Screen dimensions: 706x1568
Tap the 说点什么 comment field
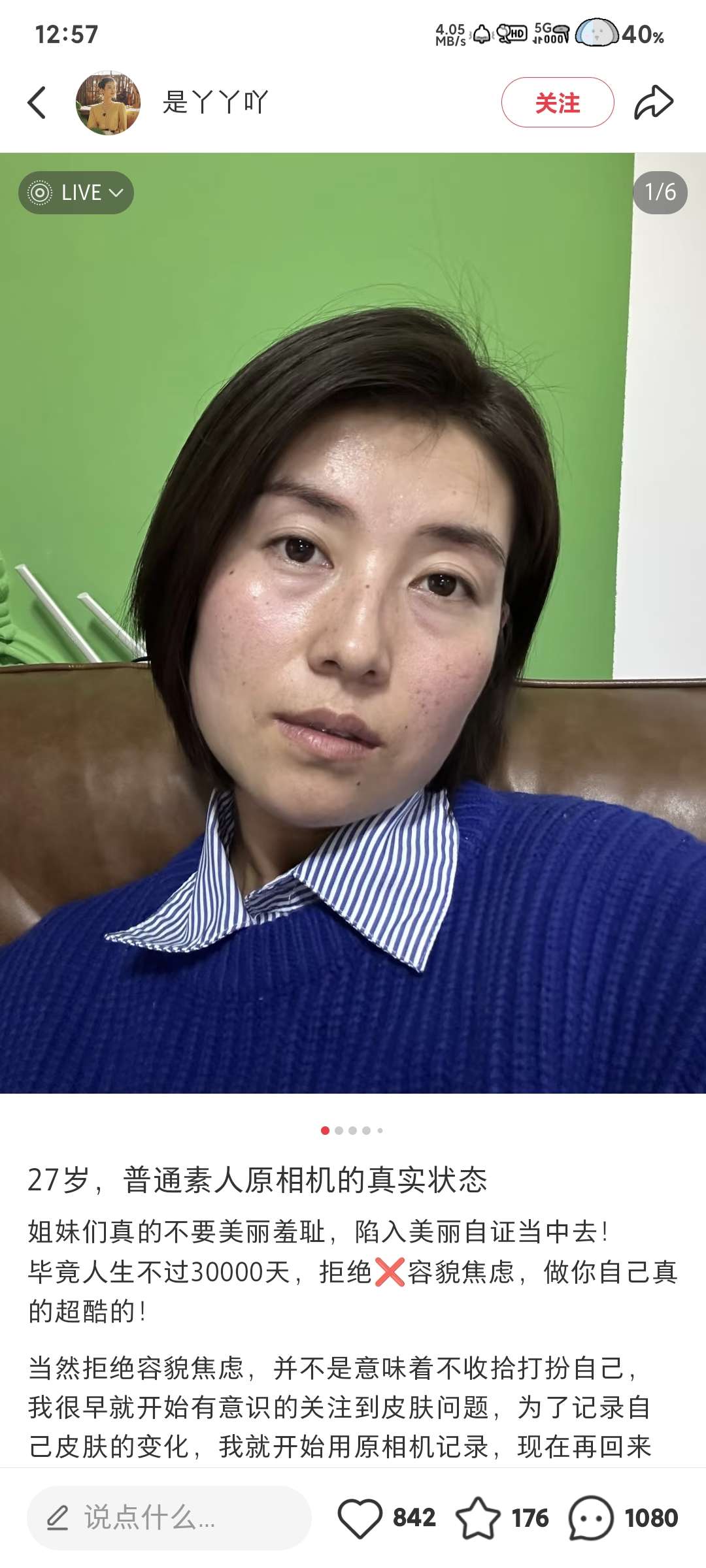[x=169, y=1517]
